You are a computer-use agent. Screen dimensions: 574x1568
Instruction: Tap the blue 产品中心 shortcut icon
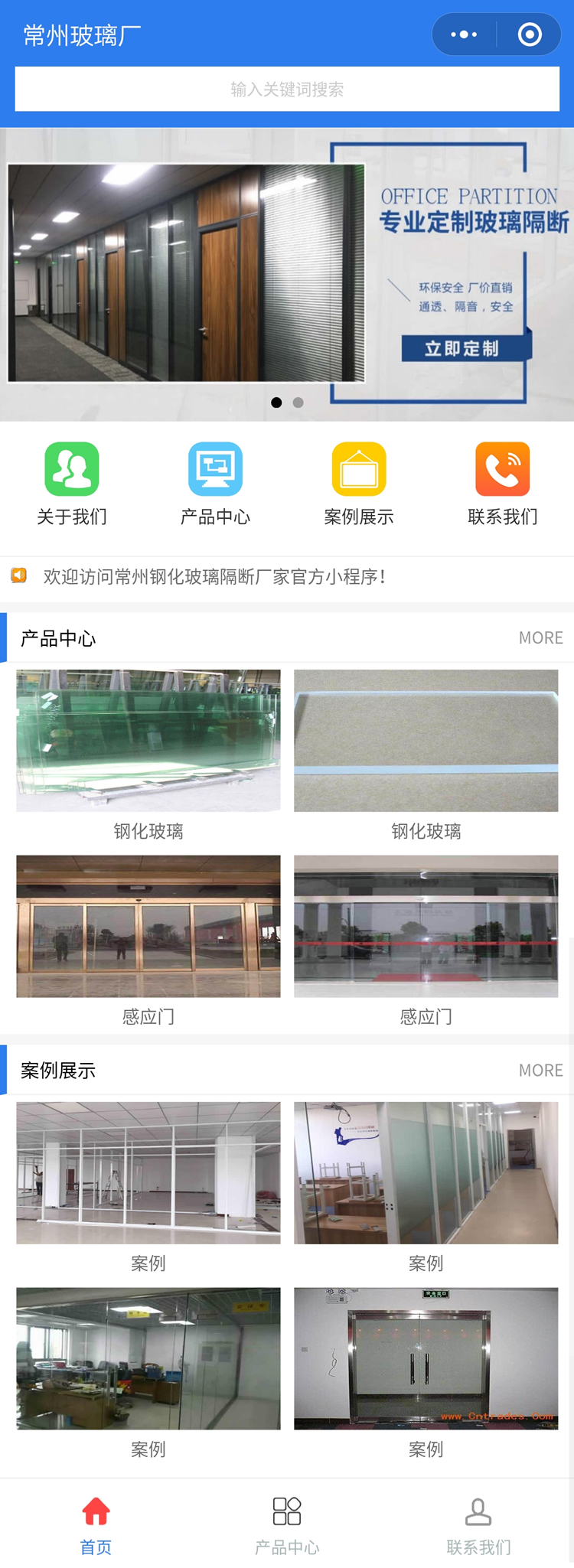[215, 469]
